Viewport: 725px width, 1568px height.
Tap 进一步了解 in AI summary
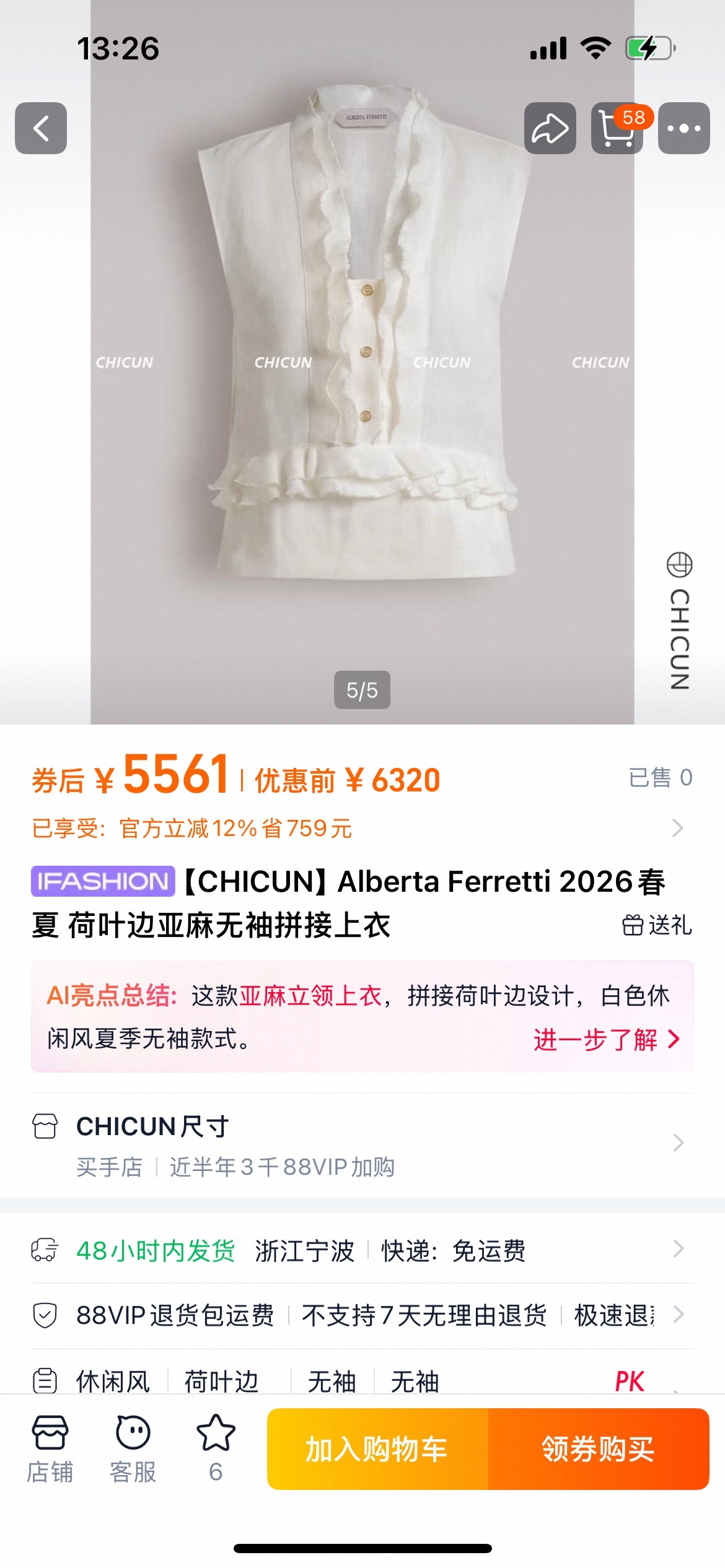[x=606, y=1039]
